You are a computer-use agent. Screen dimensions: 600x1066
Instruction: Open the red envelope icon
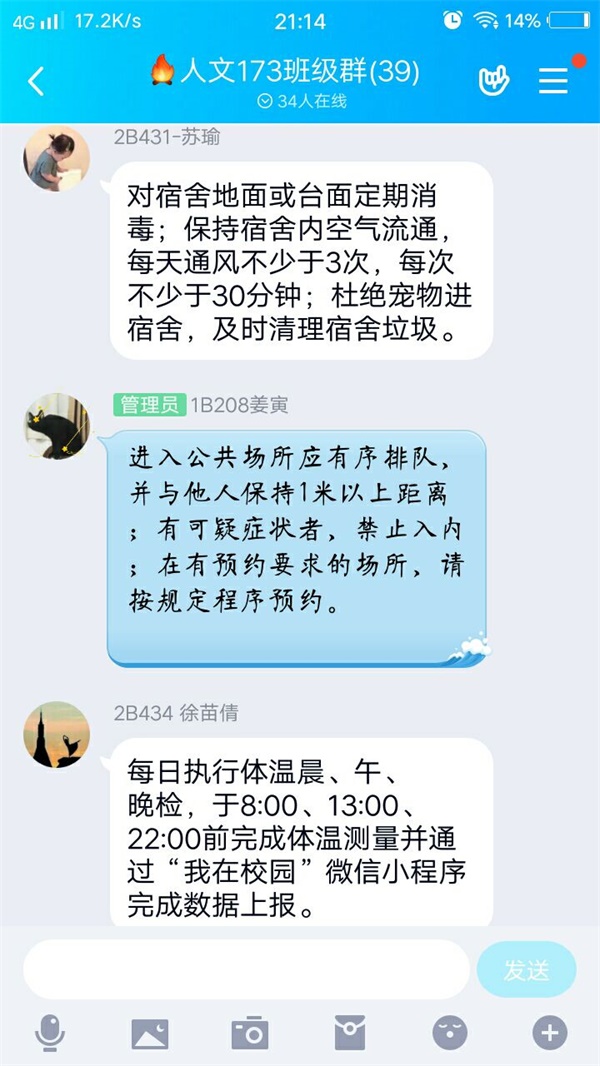click(350, 1033)
